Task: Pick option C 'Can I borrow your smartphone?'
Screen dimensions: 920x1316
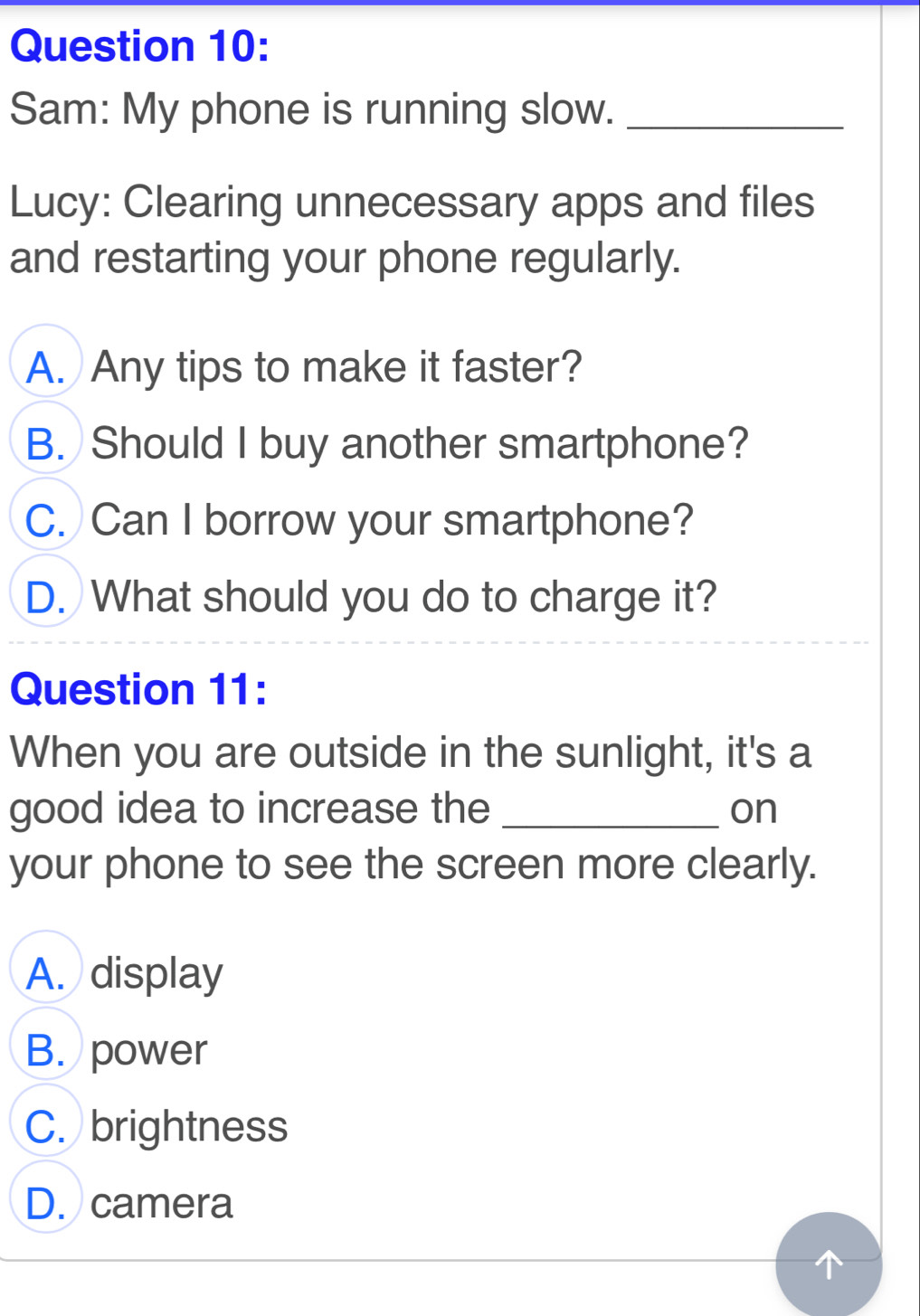Action: 46,520
